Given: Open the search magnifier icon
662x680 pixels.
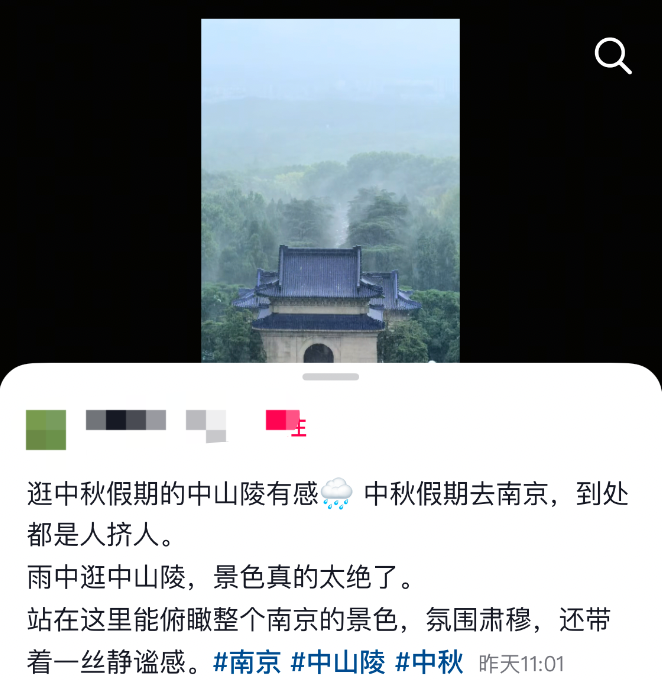Looking at the screenshot, I should click(613, 56).
